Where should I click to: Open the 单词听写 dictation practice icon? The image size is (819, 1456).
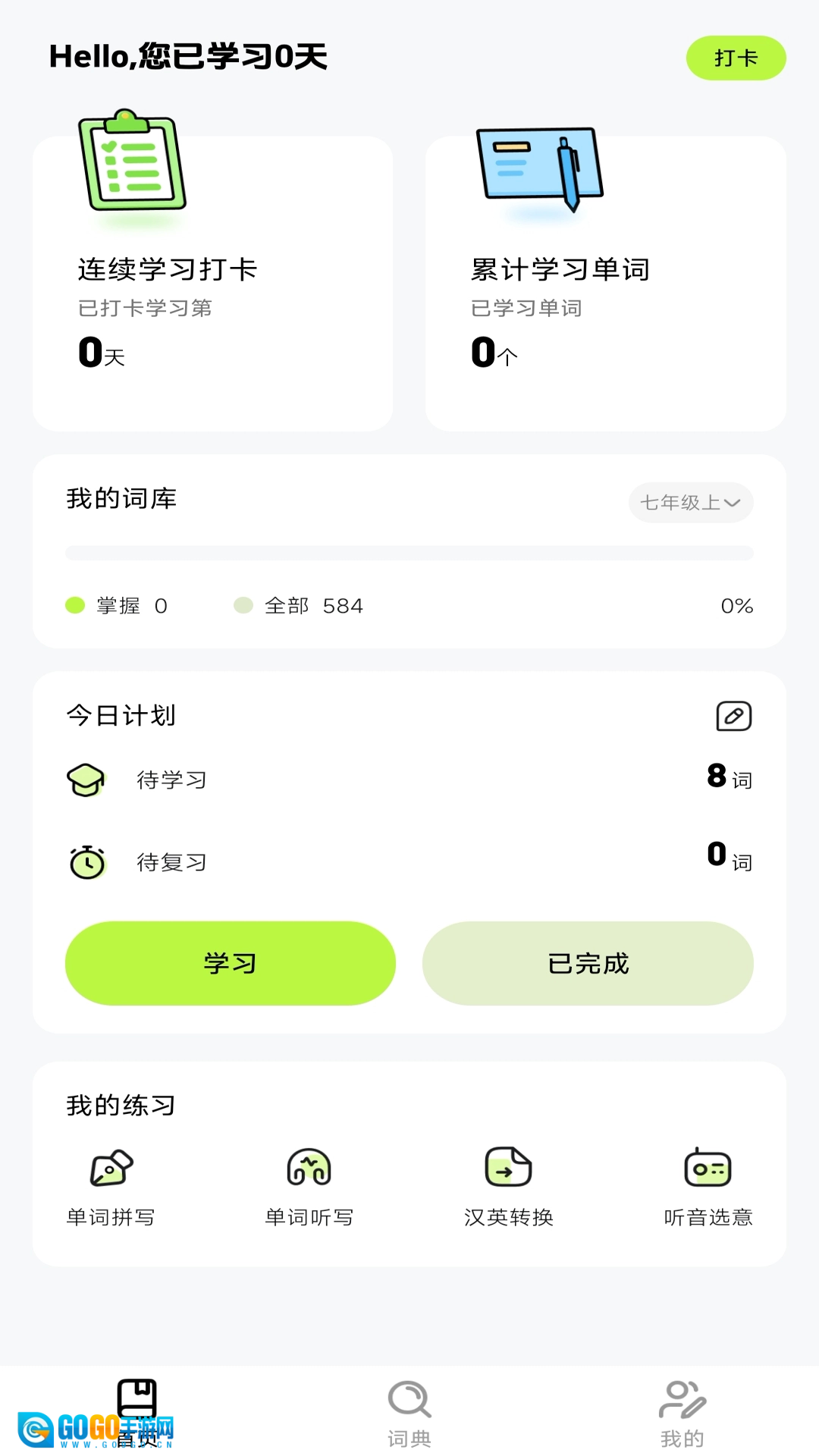(x=308, y=1167)
